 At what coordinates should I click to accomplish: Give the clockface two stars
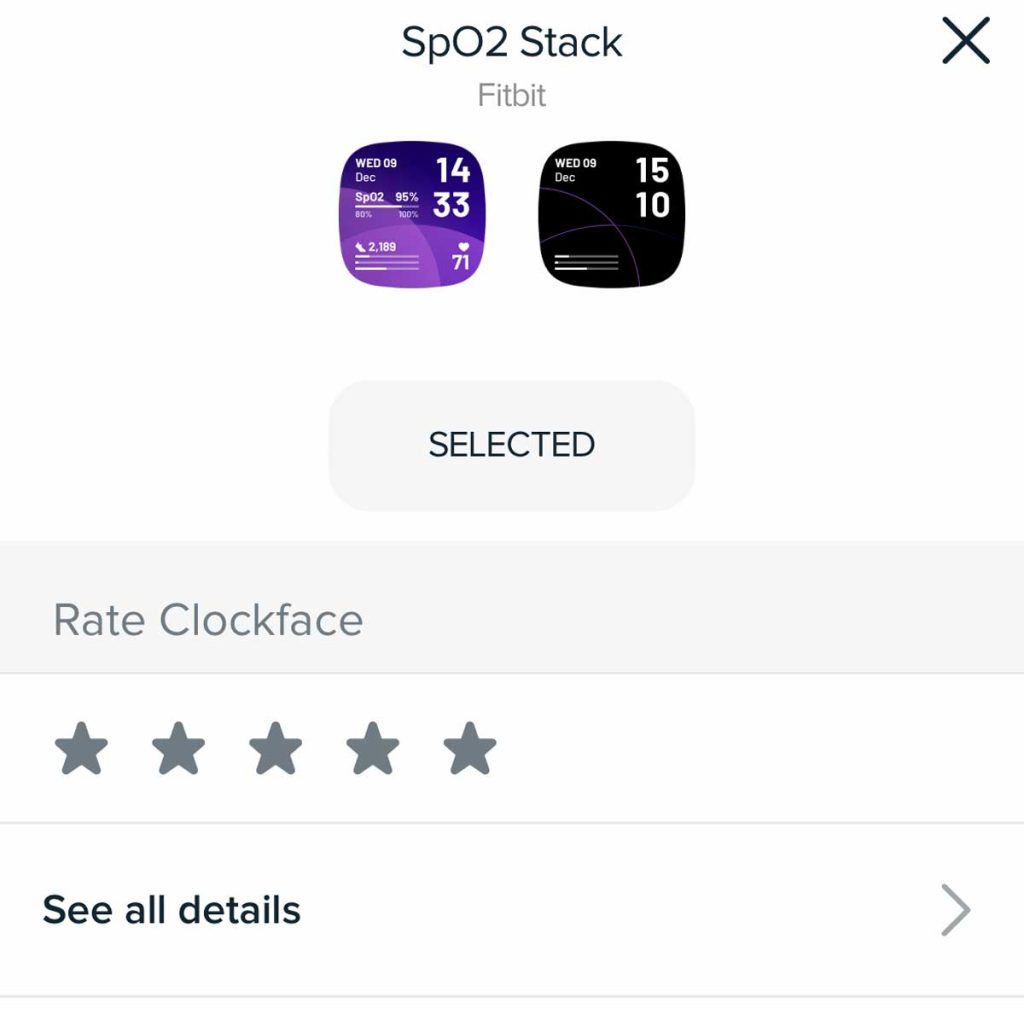pyautogui.click(x=178, y=750)
